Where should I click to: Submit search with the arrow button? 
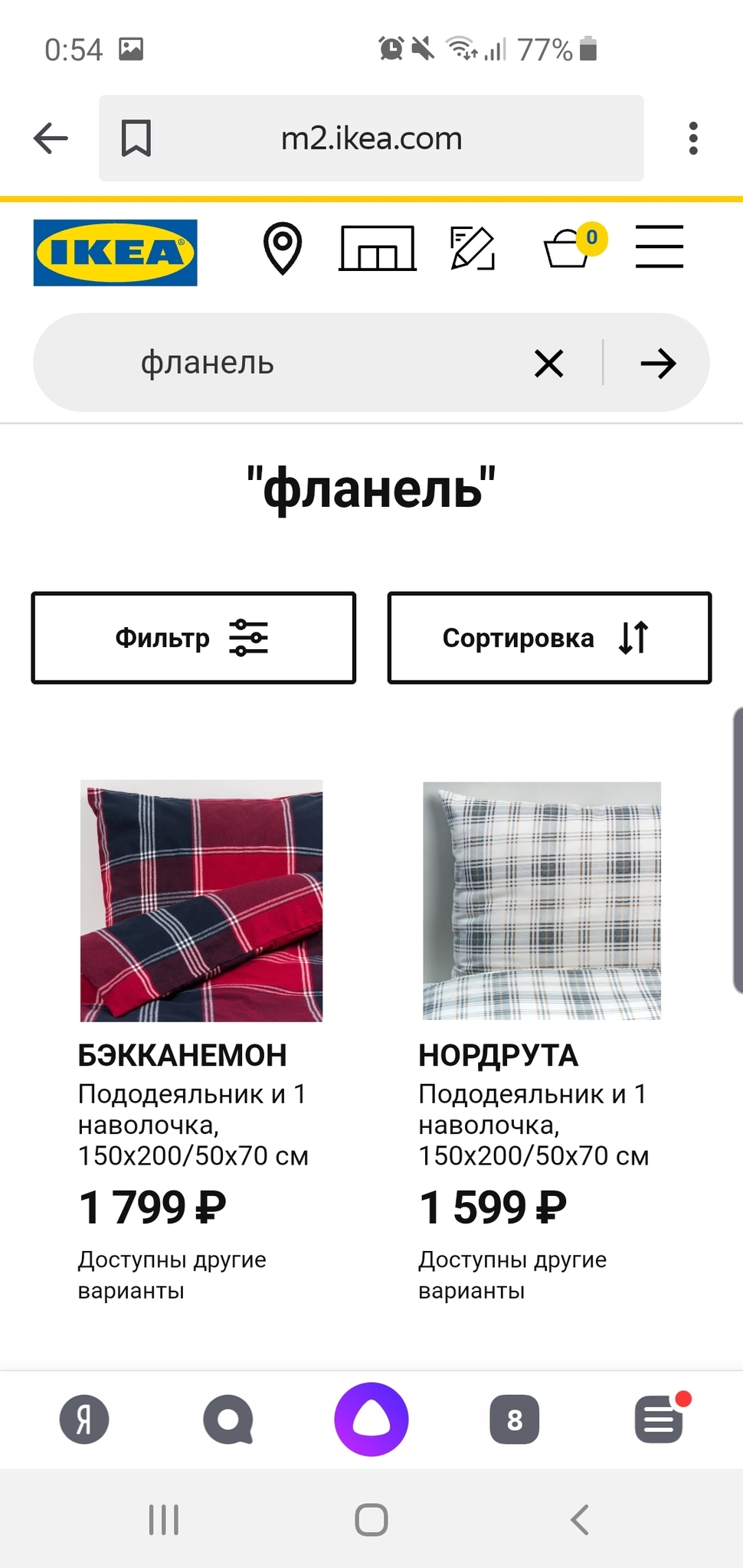pyautogui.click(x=658, y=363)
